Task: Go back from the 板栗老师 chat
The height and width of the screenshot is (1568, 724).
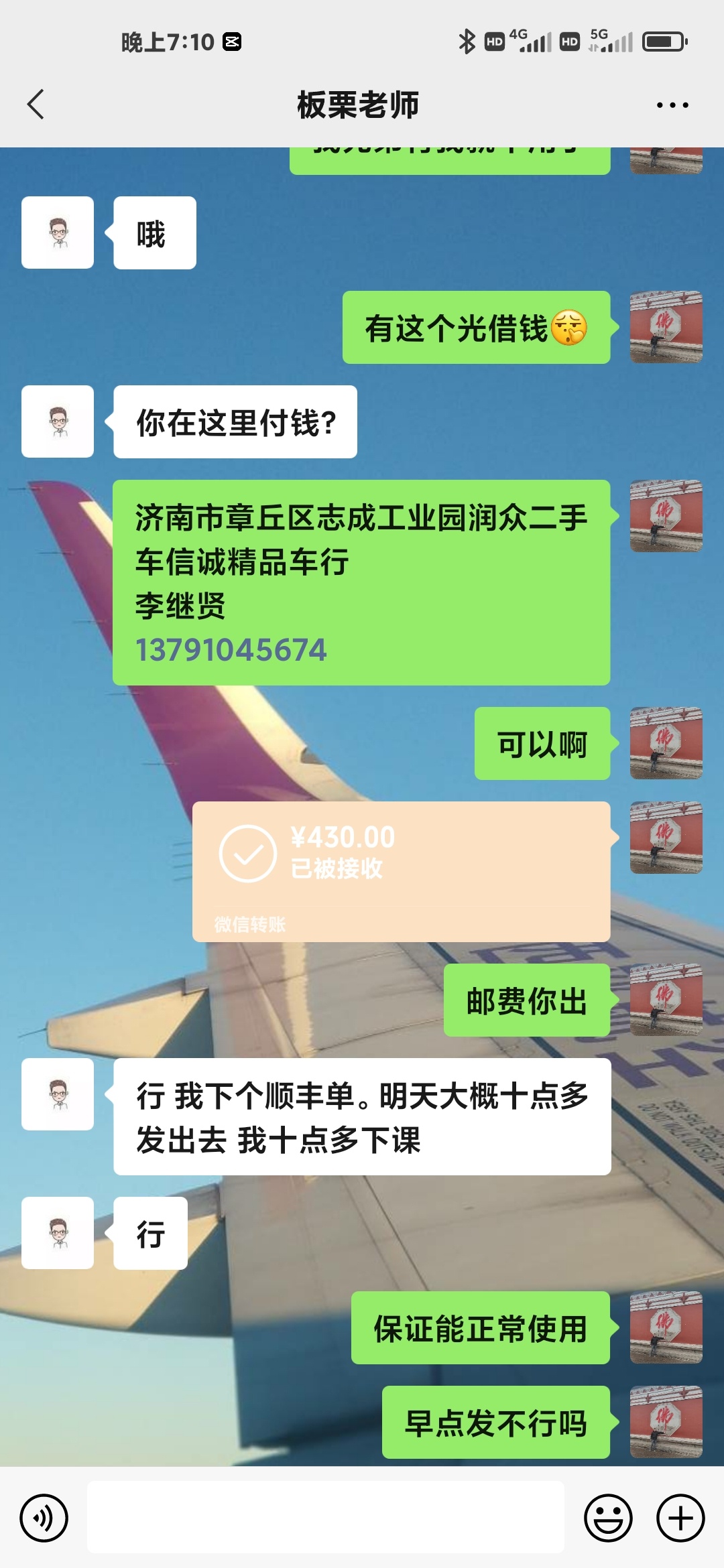Action: click(36, 105)
